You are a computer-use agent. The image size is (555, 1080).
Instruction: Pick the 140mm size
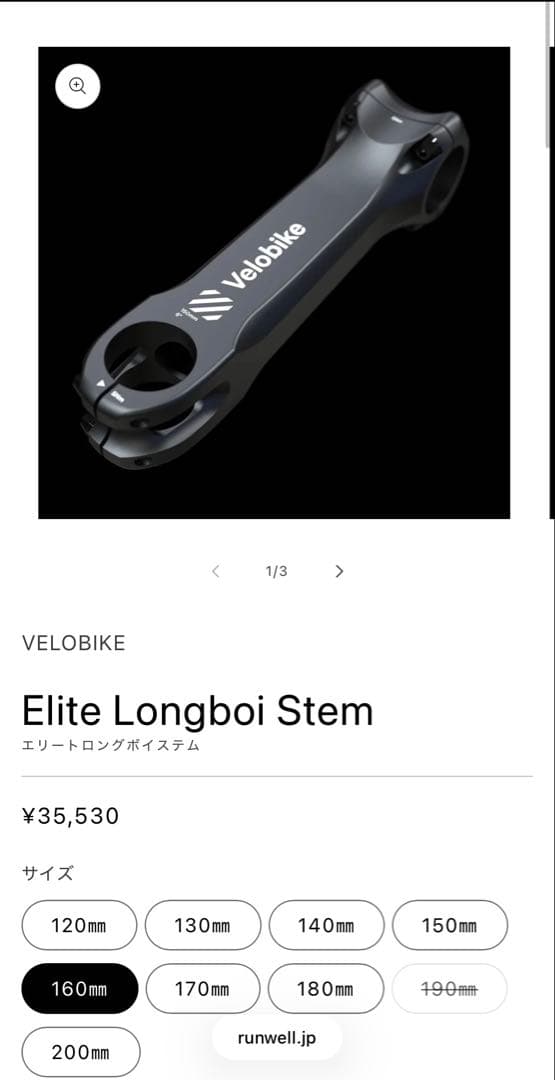(326, 925)
